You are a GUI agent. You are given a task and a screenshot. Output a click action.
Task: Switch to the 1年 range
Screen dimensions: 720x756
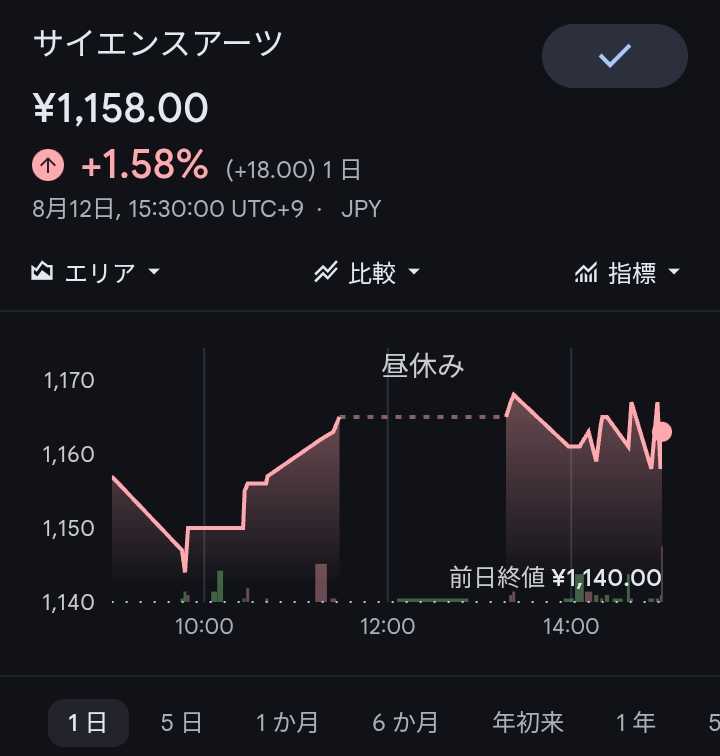[635, 723]
